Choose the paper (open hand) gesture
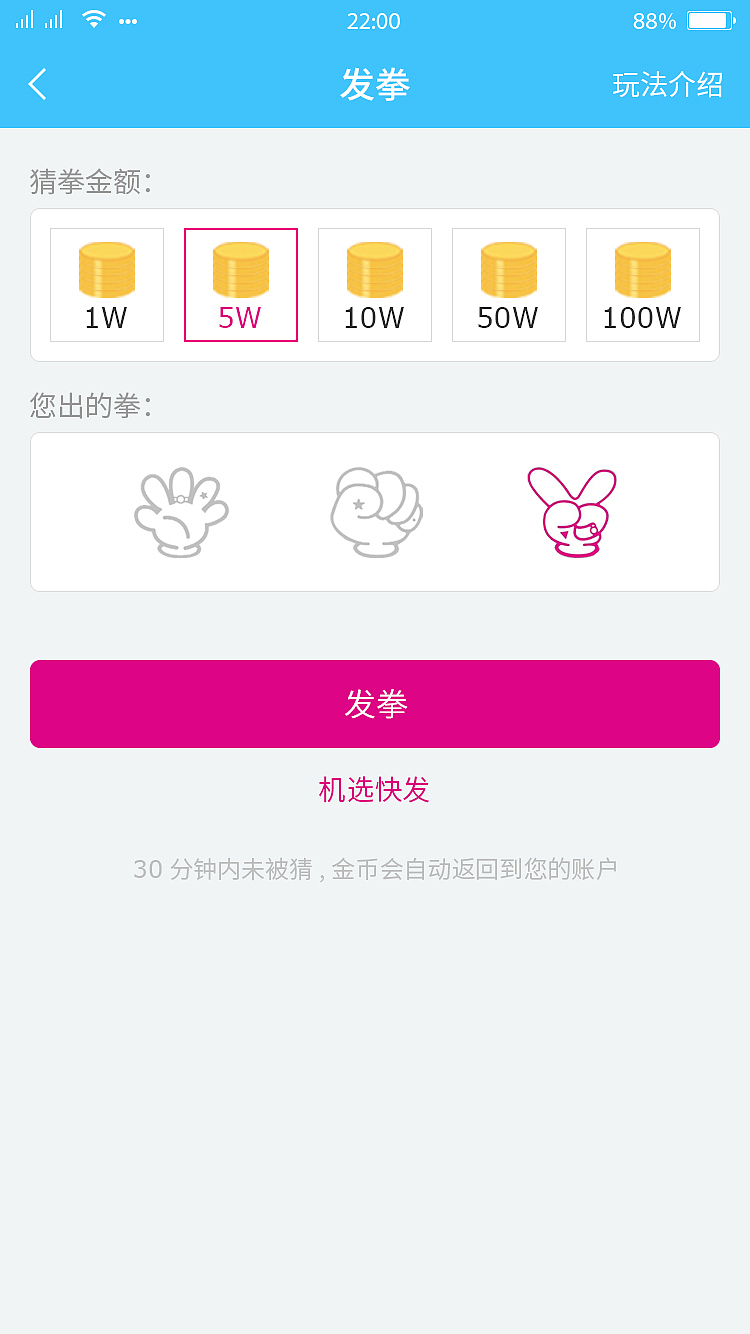 point(180,511)
